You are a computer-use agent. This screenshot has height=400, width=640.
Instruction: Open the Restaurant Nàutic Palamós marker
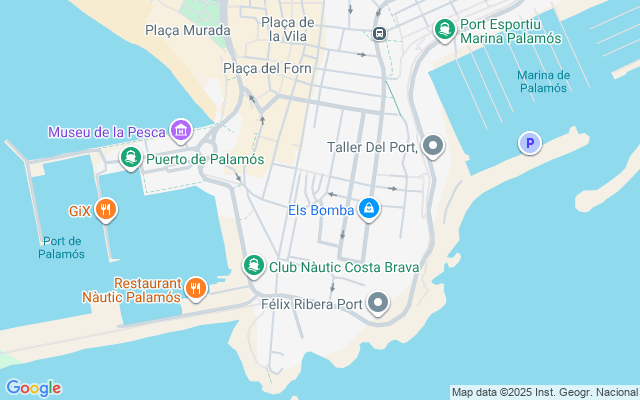pyautogui.click(x=195, y=289)
